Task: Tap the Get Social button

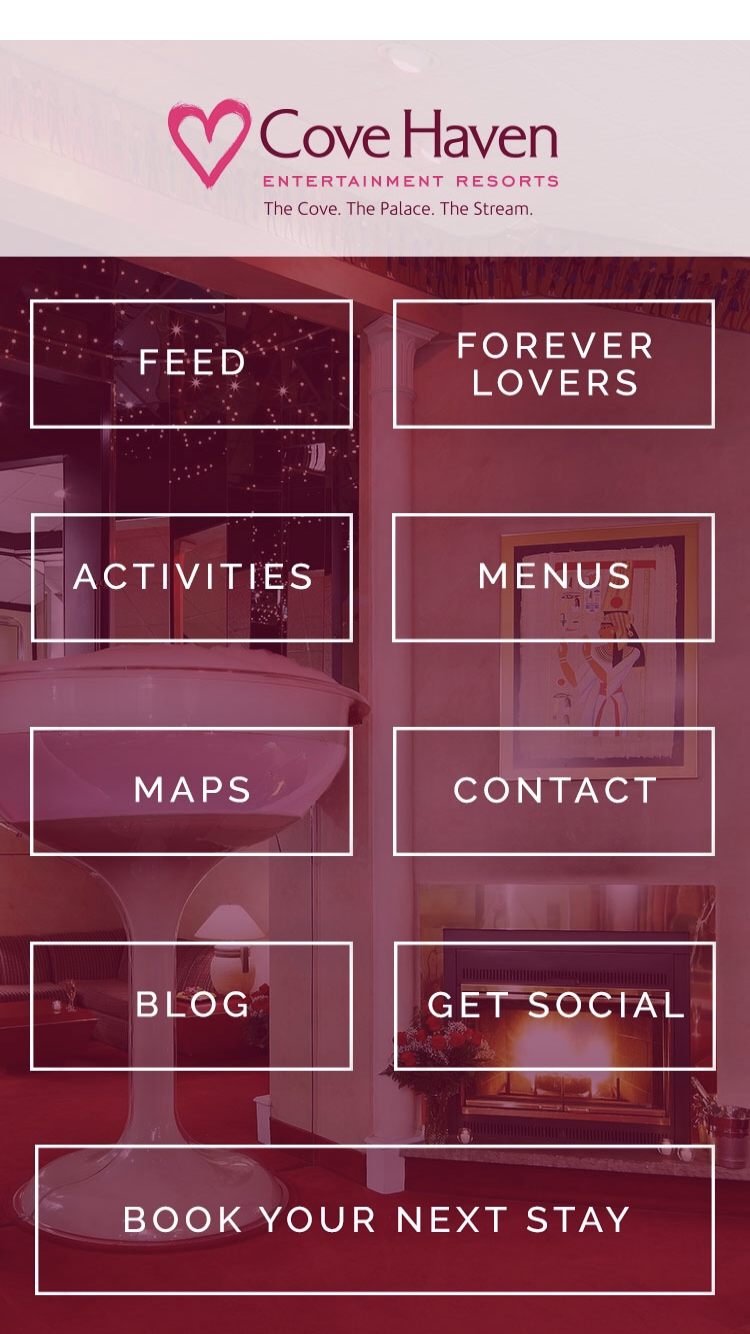Action: tap(554, 1005)
